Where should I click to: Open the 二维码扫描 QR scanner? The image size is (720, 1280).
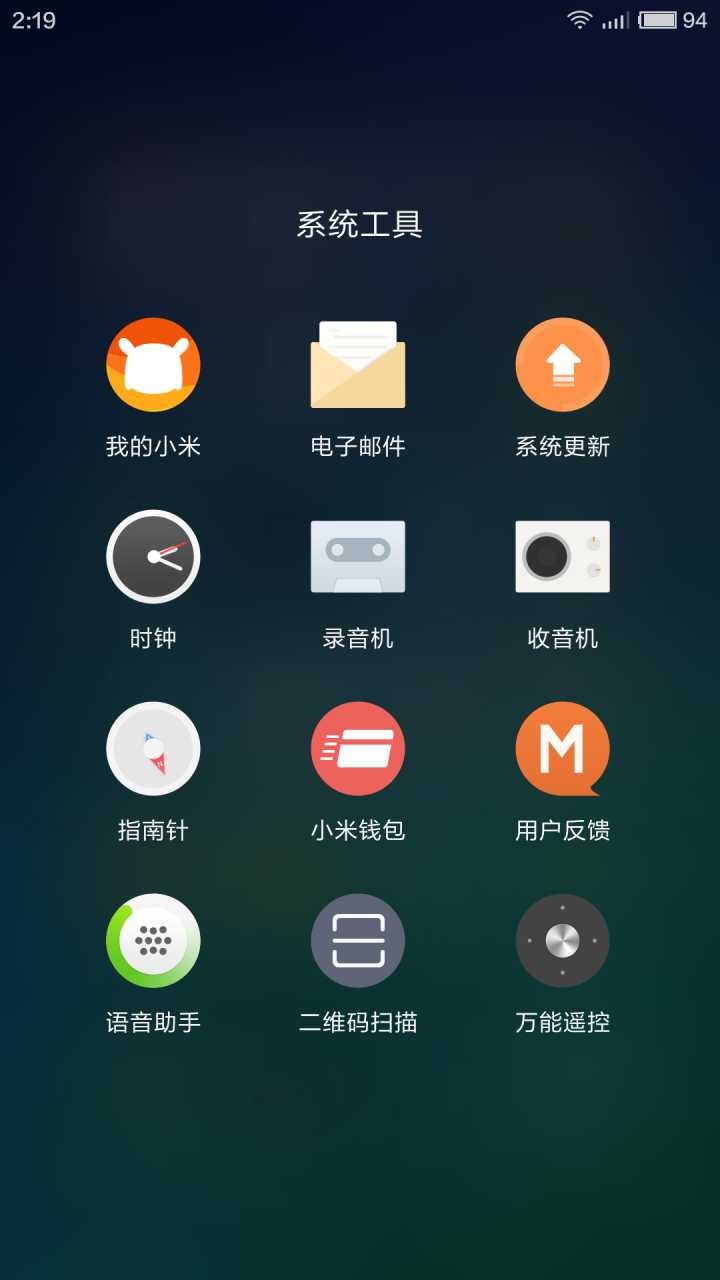point(358,941)
